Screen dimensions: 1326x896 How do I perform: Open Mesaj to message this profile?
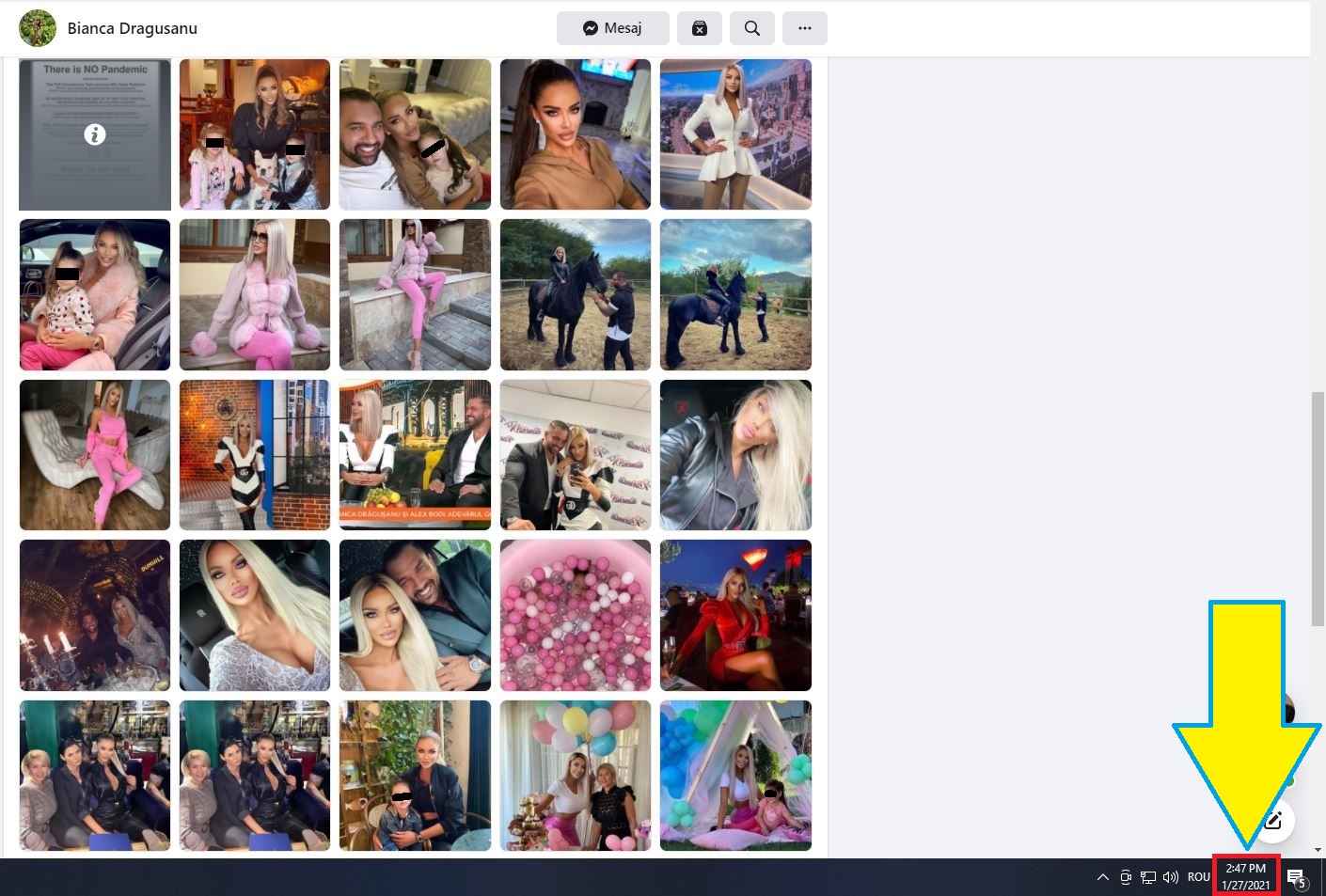[612, 28]
